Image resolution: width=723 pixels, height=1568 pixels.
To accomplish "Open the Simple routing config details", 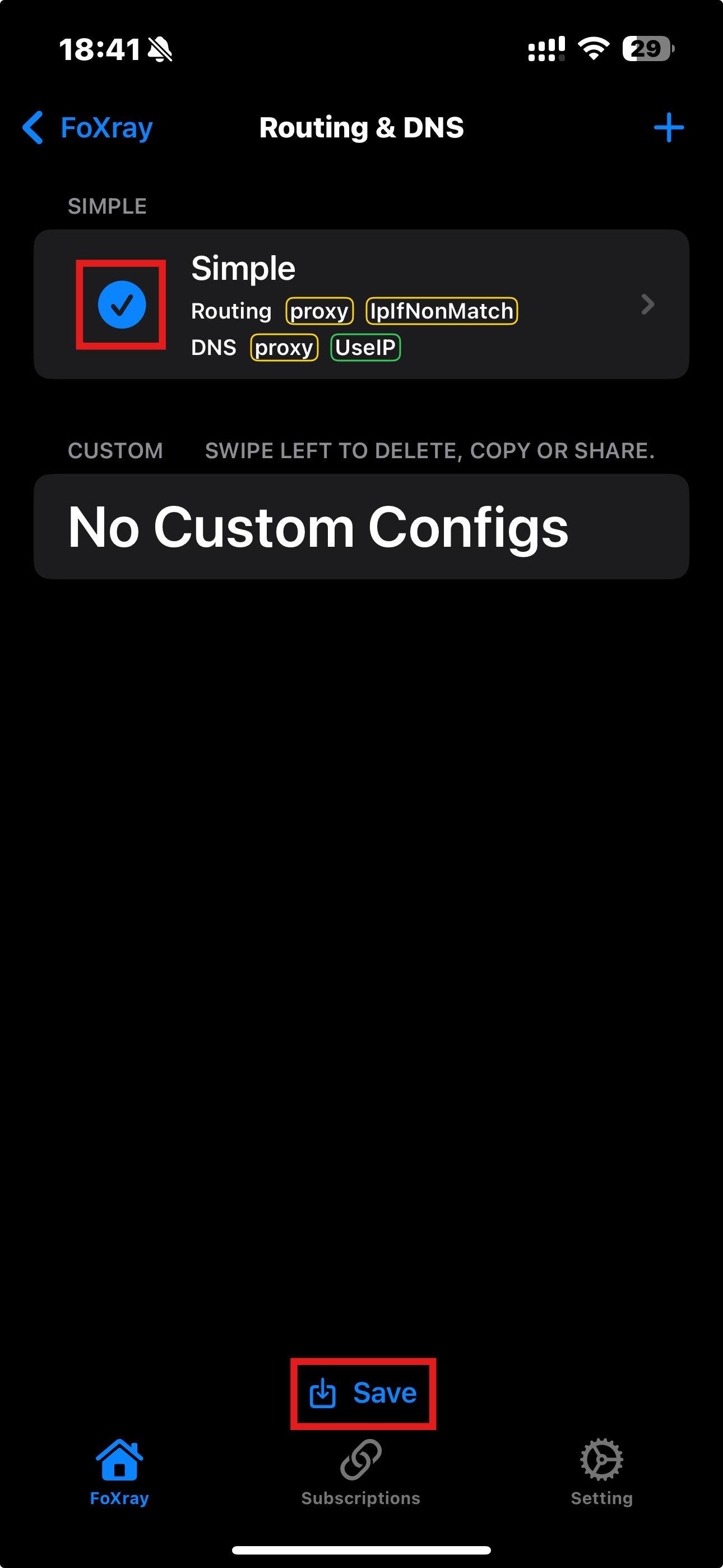I will click(646, 305).
